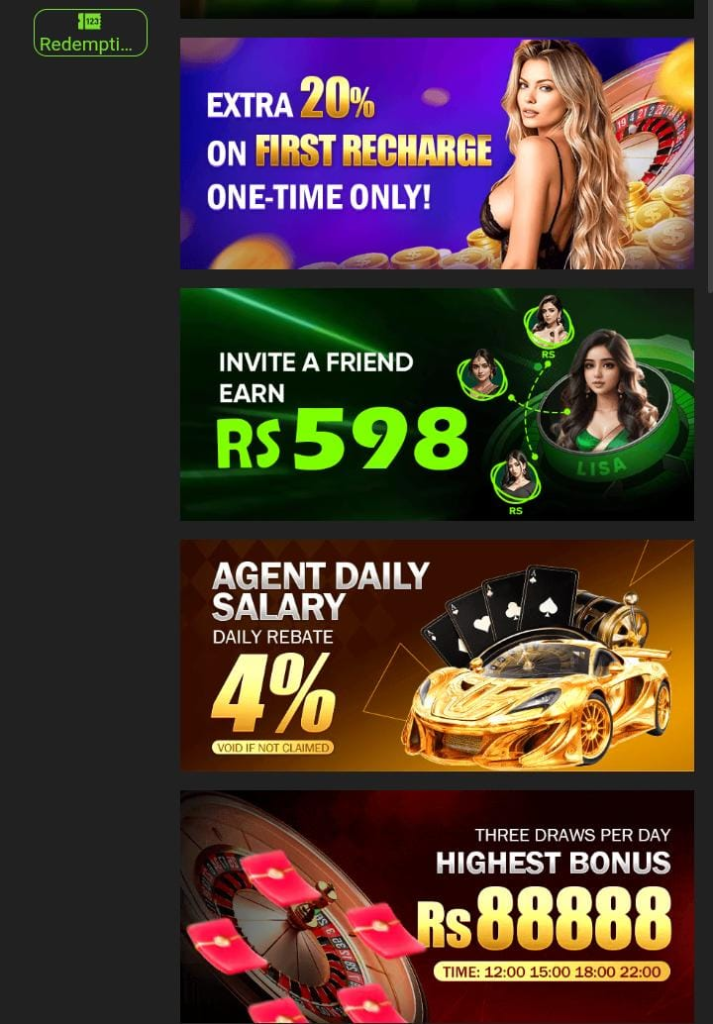The image size is (713, 1024).
Task: Open the Highest Bonus Rs 88888 draws banner
Action: [x=436, y=905]
